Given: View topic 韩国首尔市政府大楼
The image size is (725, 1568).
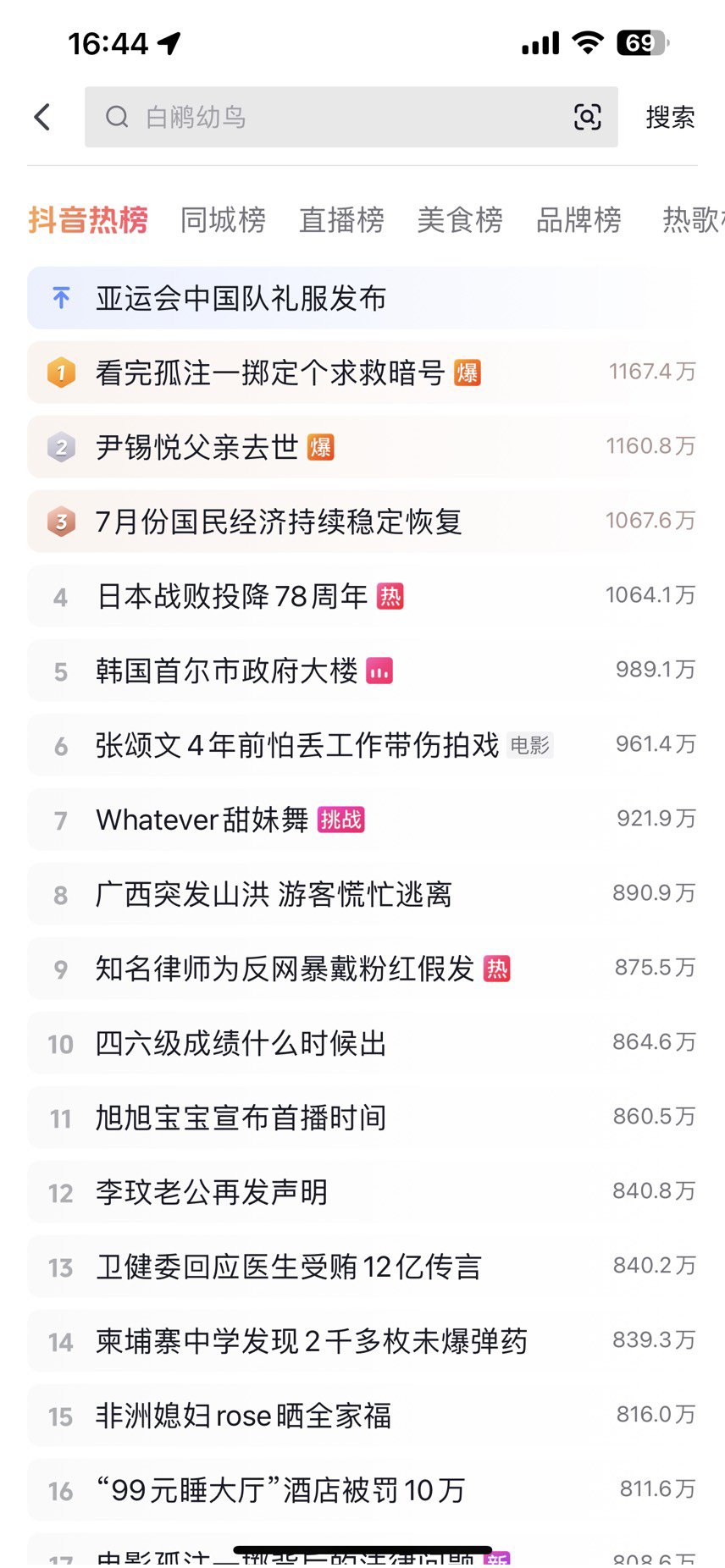Looking at the screenshot, I should 362,671.
